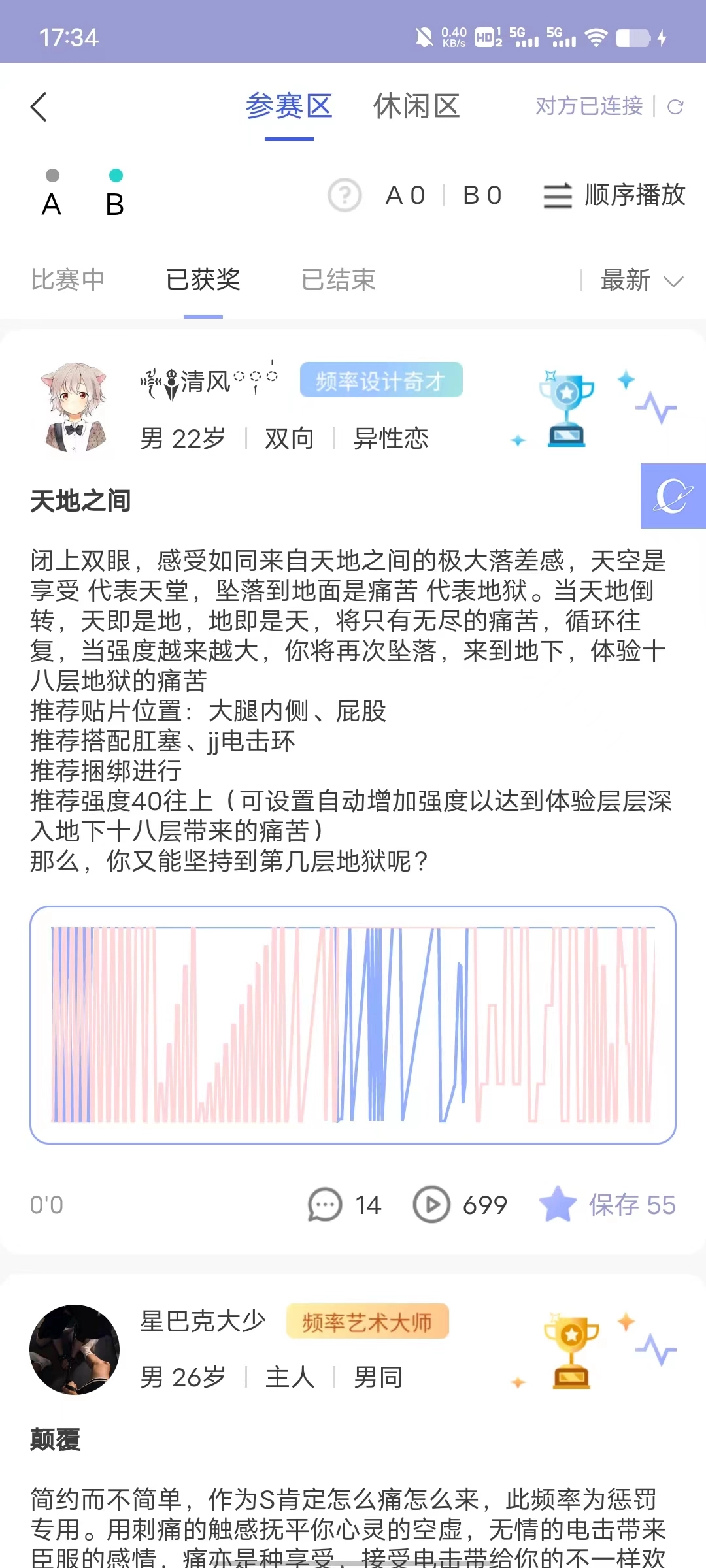Show the 比赛中 entries
Screen dimensions: 706x1568
[68, 280]
